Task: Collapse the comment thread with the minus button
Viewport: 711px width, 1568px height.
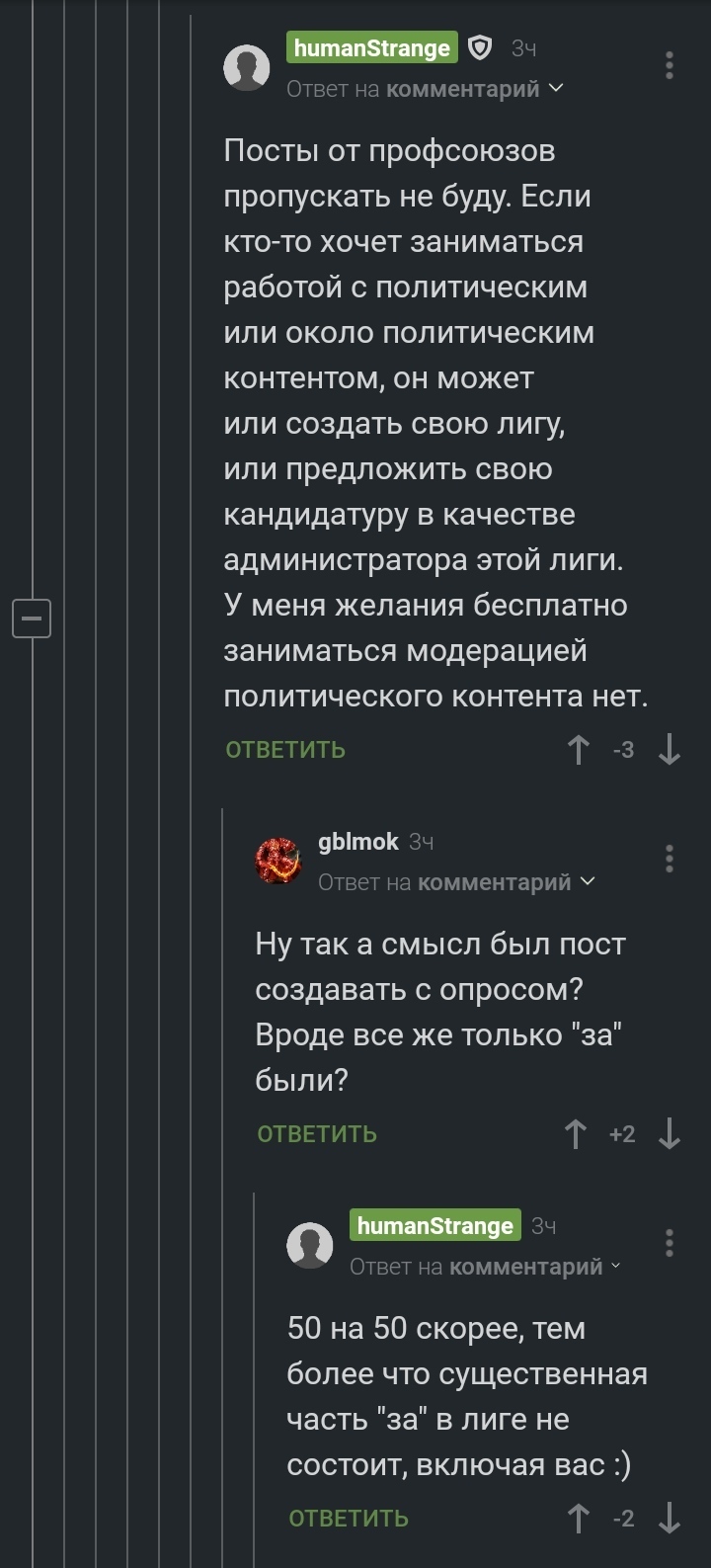Action: coord(32,619)
